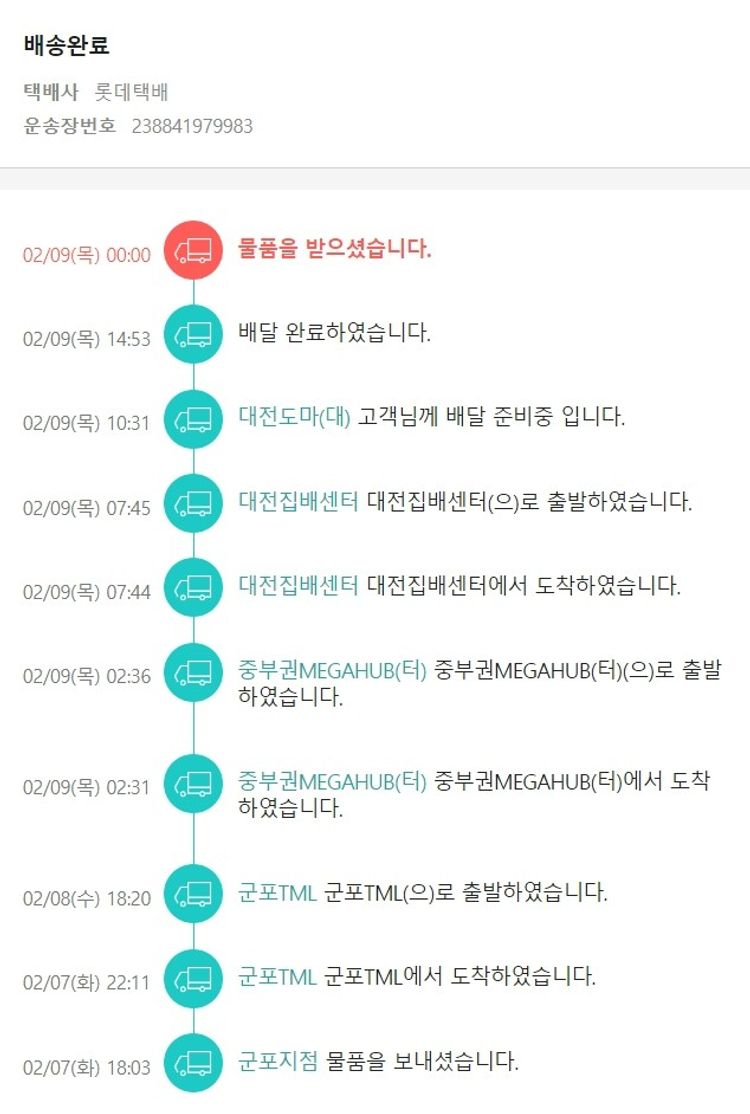Image resolution: width=750 pixels, height=1114 pixels.
Task: Open the 대전도마(대) branch link
Action: click(294, 417)
